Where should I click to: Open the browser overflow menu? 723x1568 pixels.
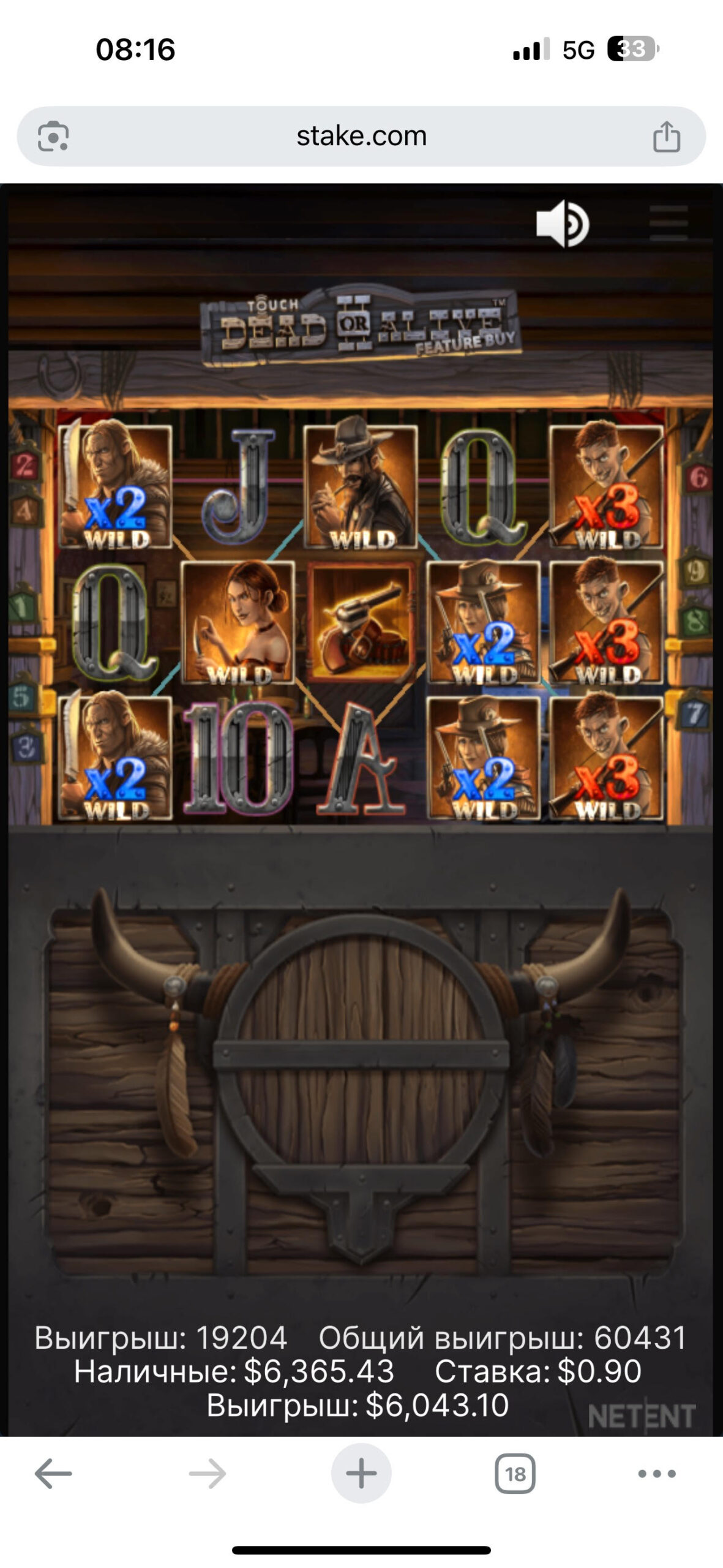click(x=657, y=1473)
